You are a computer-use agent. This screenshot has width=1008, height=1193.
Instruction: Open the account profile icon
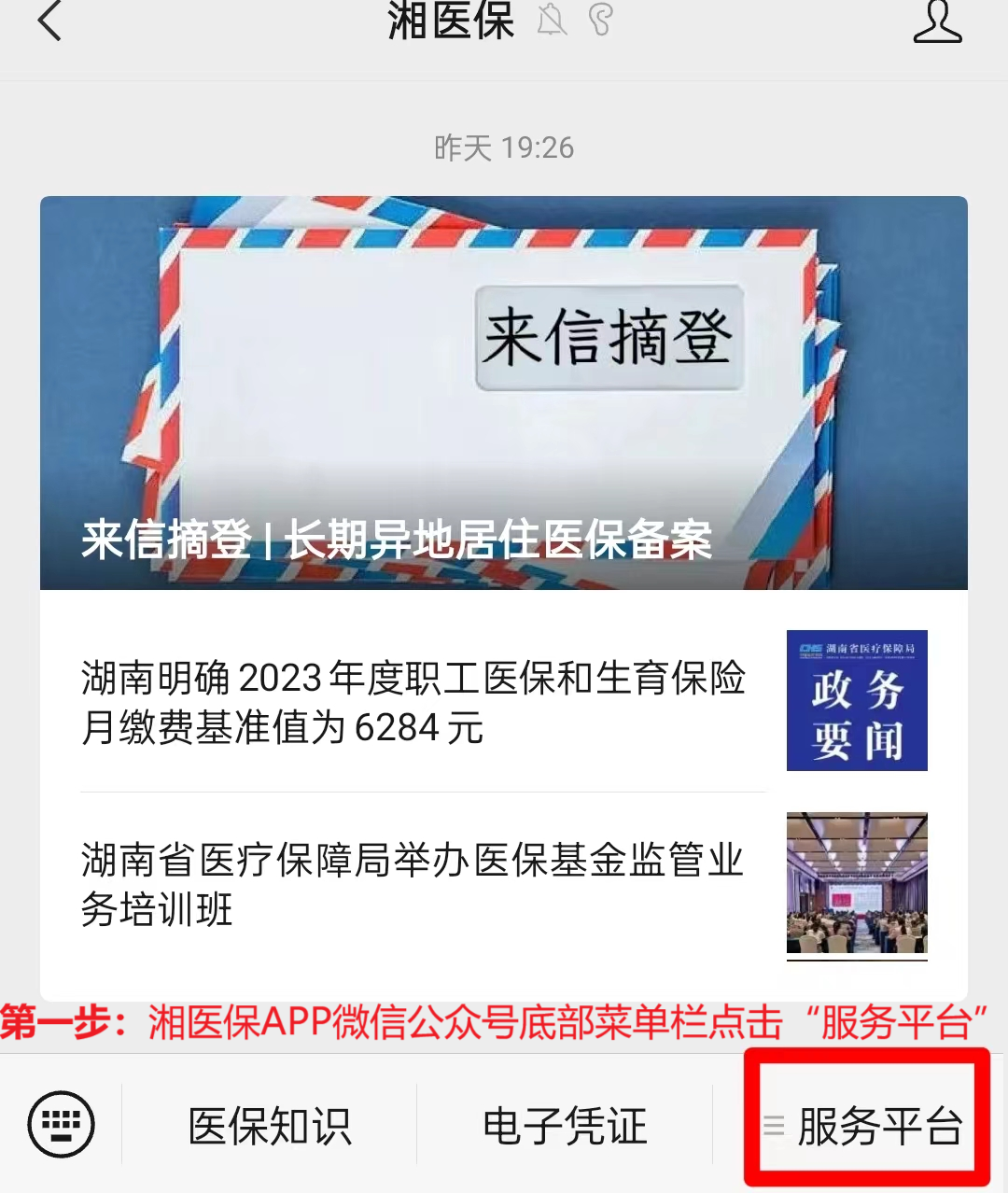[937, 22]
